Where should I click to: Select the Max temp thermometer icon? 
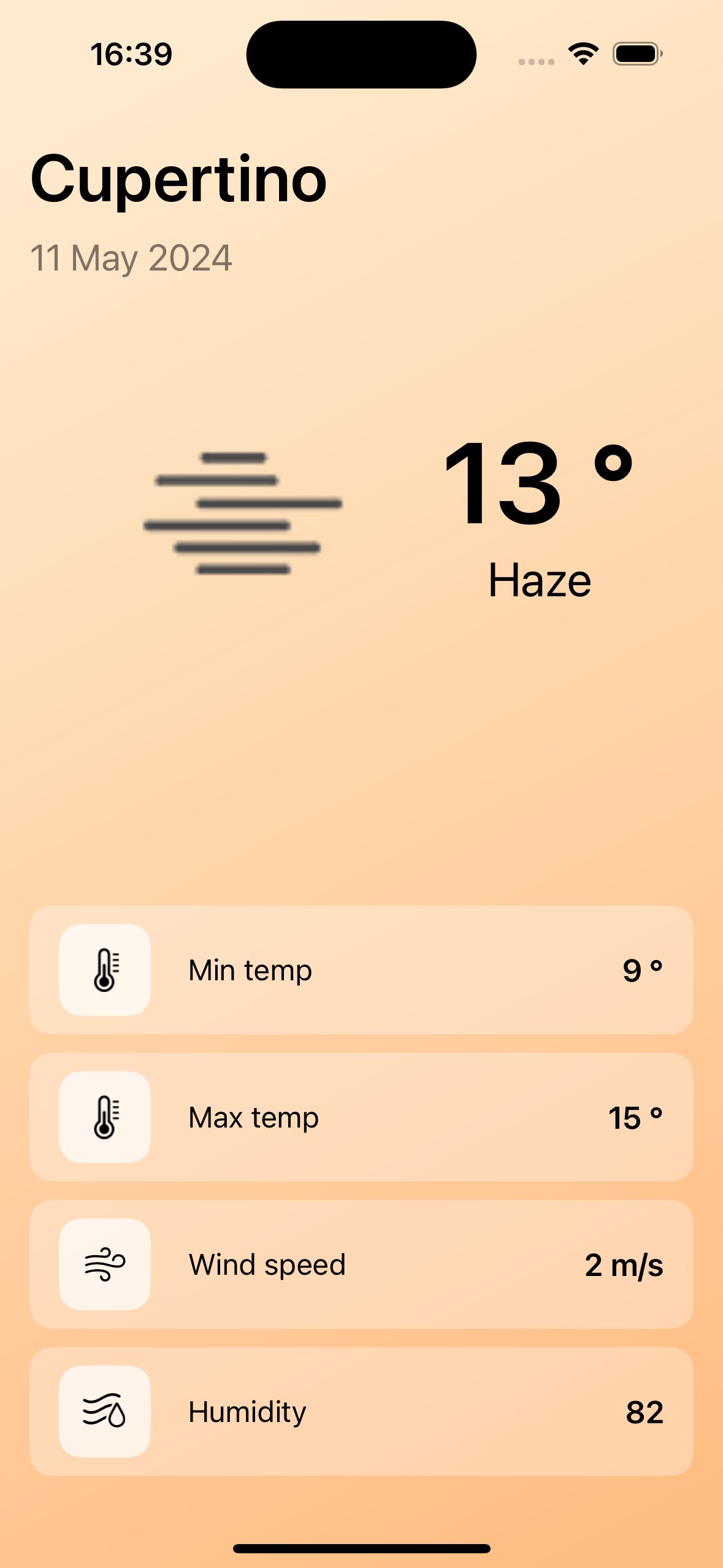click(x=105, y=1116)
